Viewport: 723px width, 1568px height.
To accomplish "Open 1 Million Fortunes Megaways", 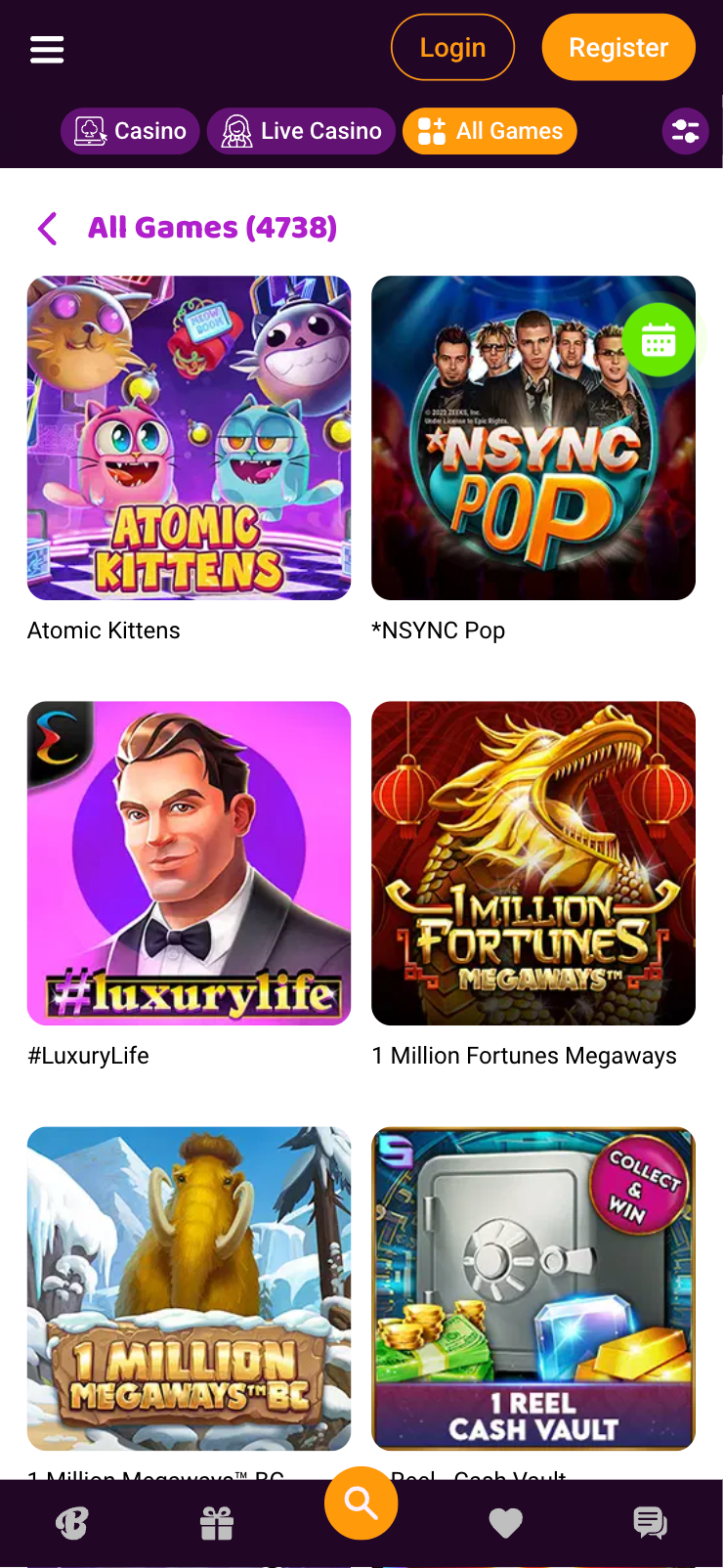I will pos(533,863).
